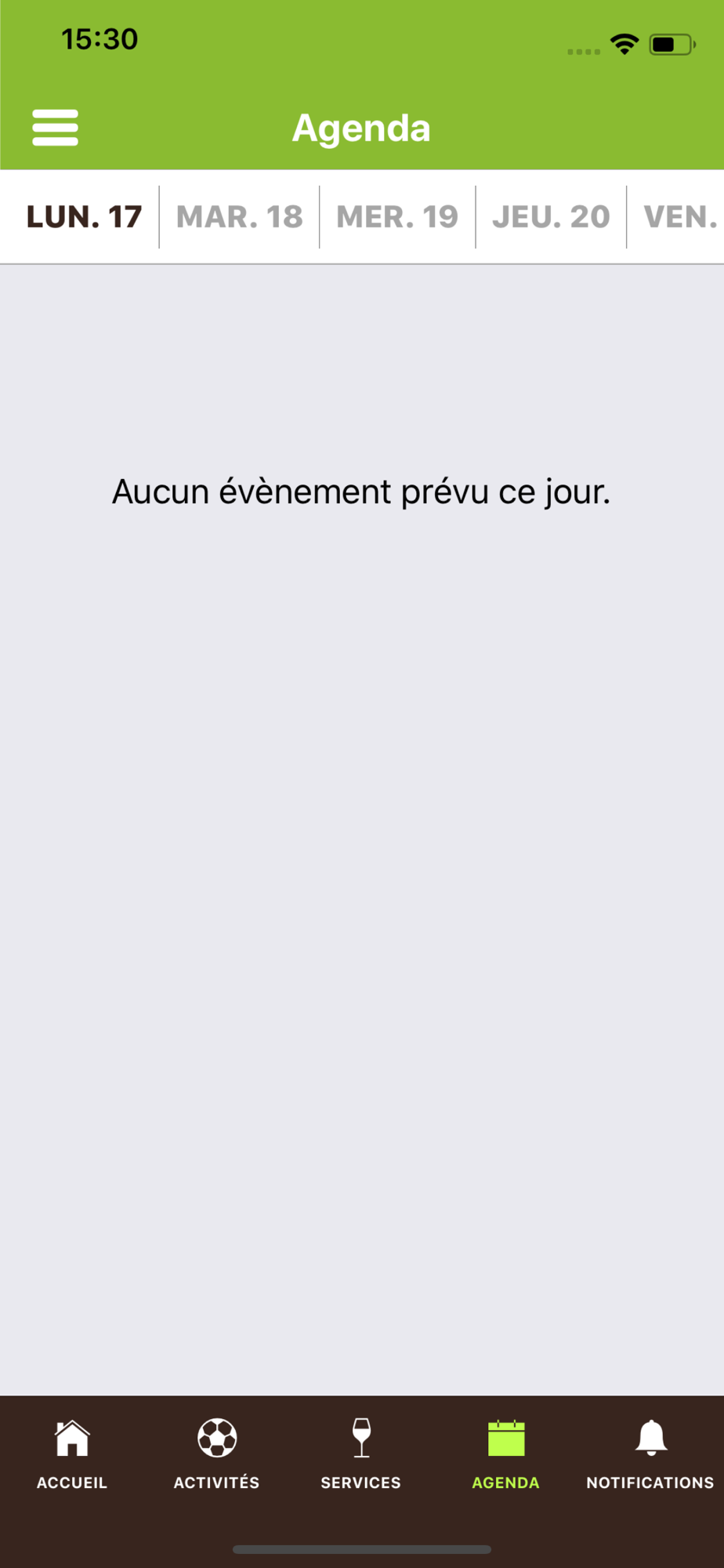This screenshot has height=1568, width=724.
Task: Open the hamburger drawer menu
Action: tap(55, 128)
